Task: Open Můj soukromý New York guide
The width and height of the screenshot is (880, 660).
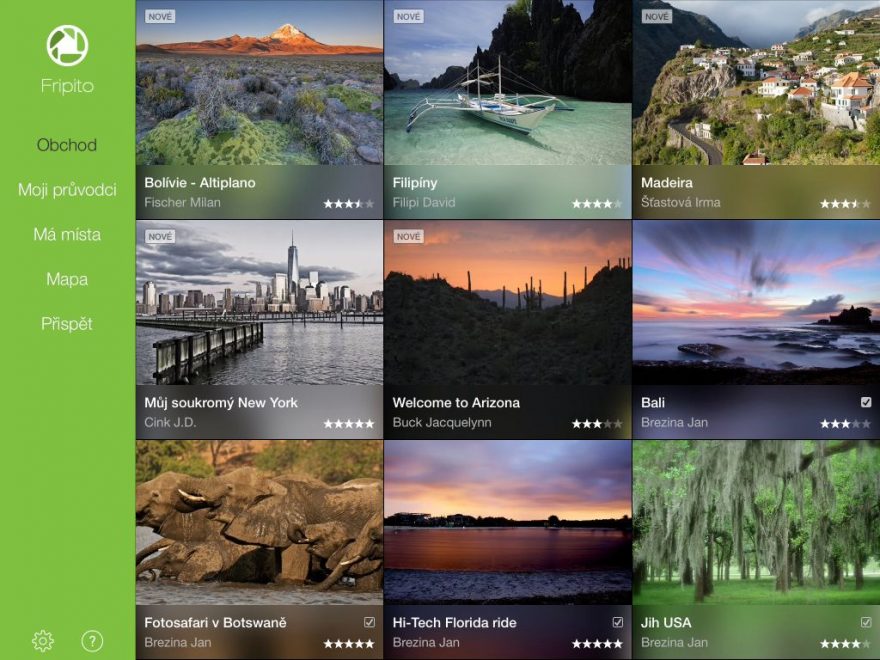Action: pyautogui.click(x=259, y=330)
